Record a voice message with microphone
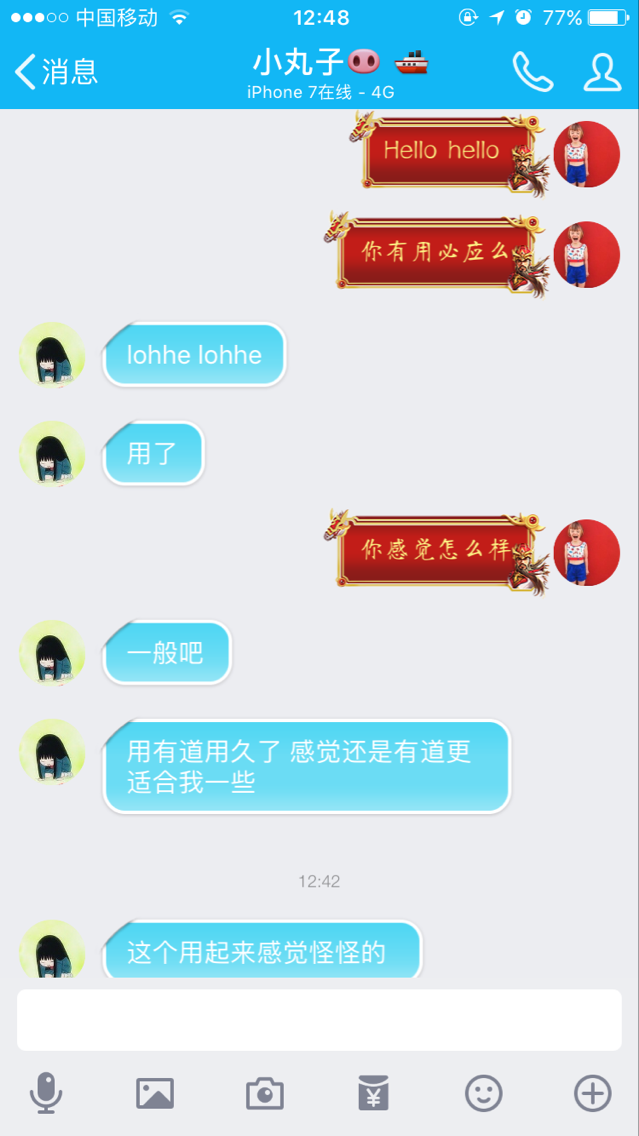This screenshot has height=1136, width=639. (x=46, y=1093)
